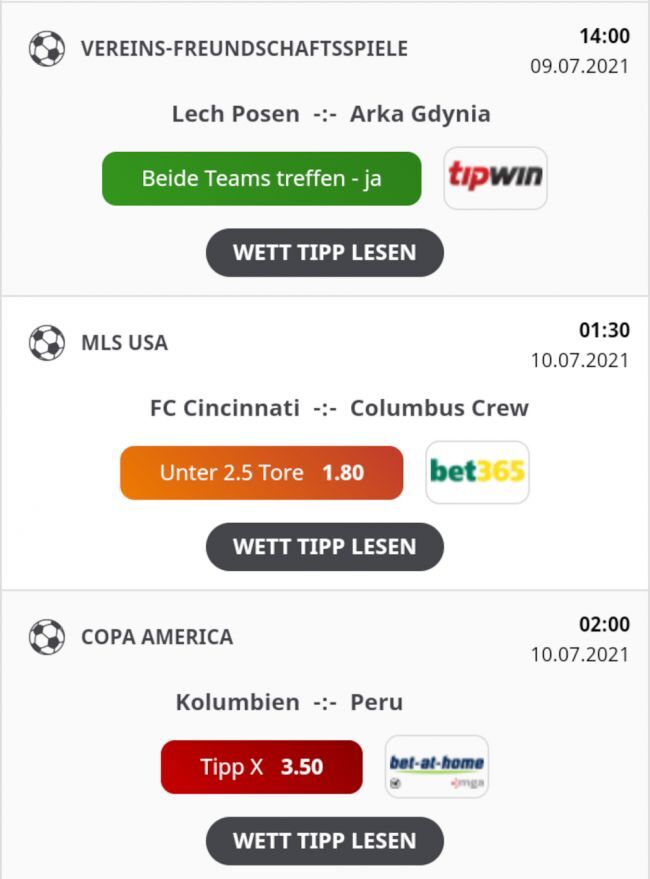Image resolution: width=650 pixels, height=879 pixels.
Task: Read the betting tip for Kolumbien vs Peru
Action: pos(324,840)
